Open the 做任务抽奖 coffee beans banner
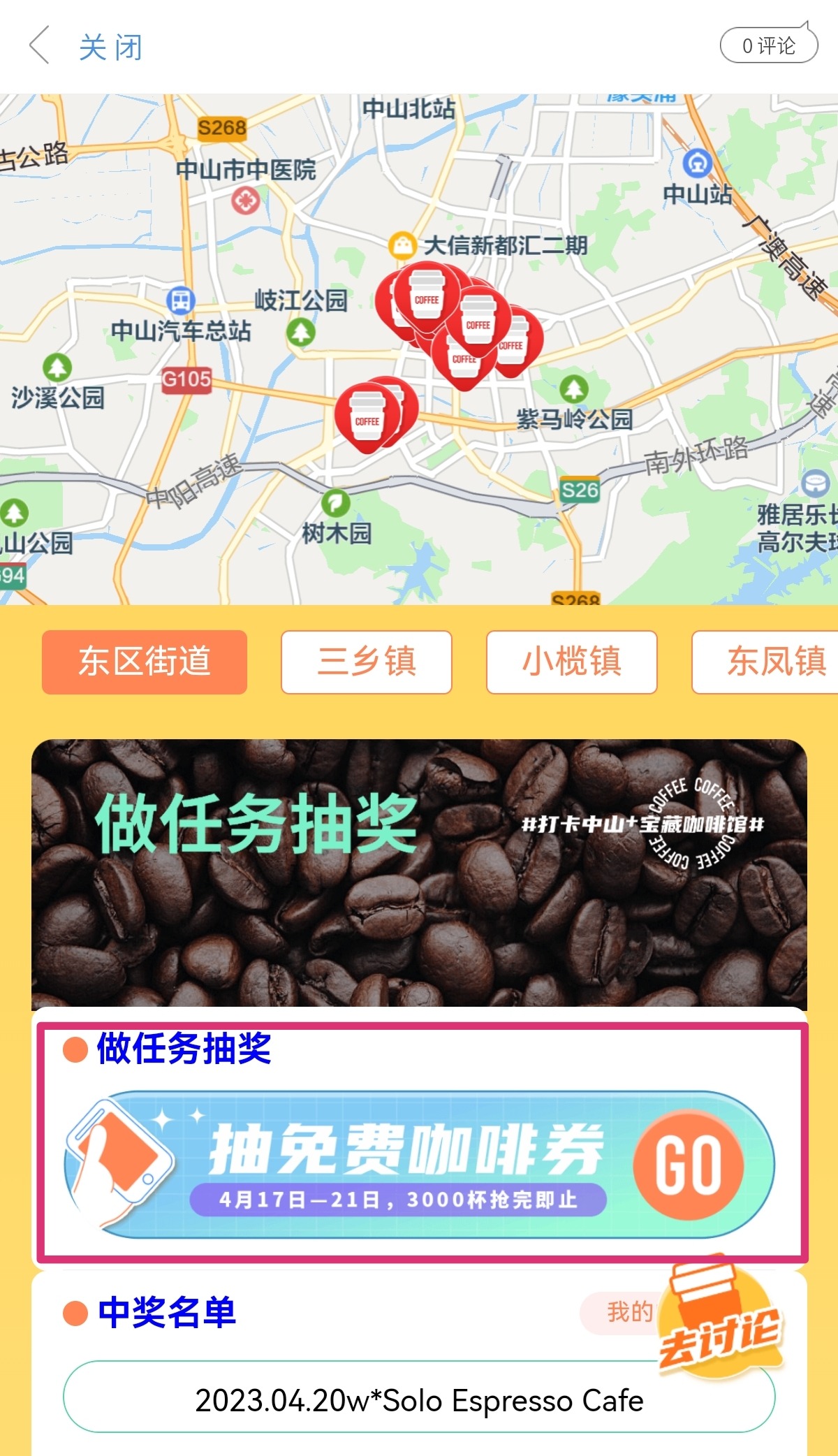The width and height of the screenshot is (838, 1456). [419, 872]
